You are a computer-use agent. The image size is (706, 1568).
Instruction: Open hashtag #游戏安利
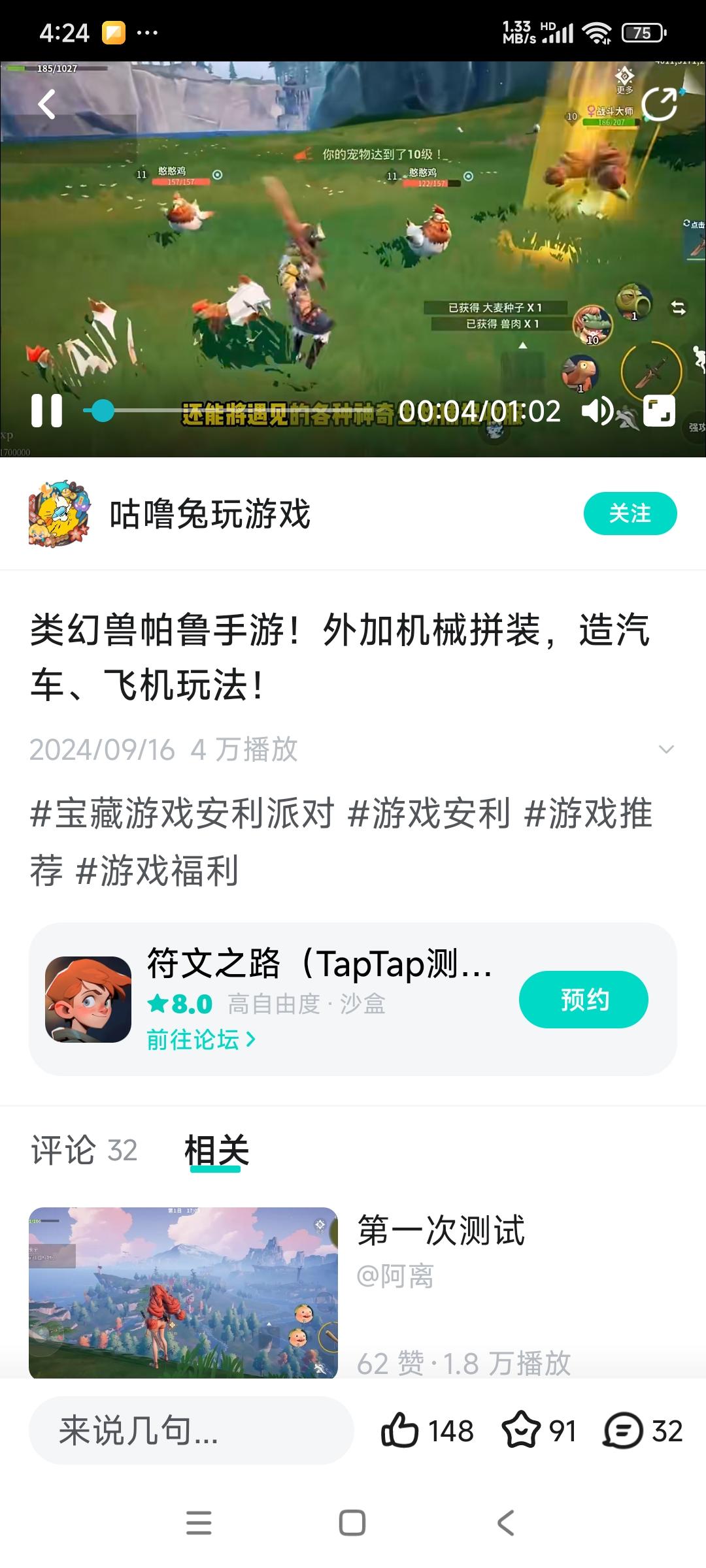429,814
